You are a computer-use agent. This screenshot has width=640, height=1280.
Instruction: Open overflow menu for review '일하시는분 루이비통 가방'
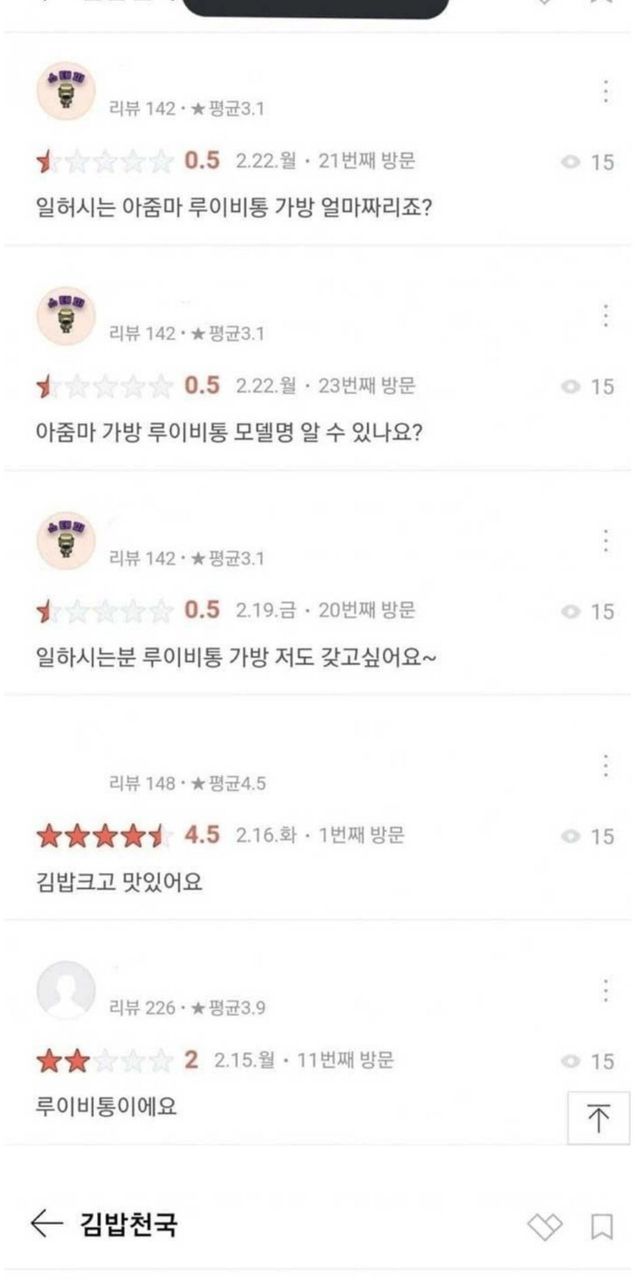(605, 542)
